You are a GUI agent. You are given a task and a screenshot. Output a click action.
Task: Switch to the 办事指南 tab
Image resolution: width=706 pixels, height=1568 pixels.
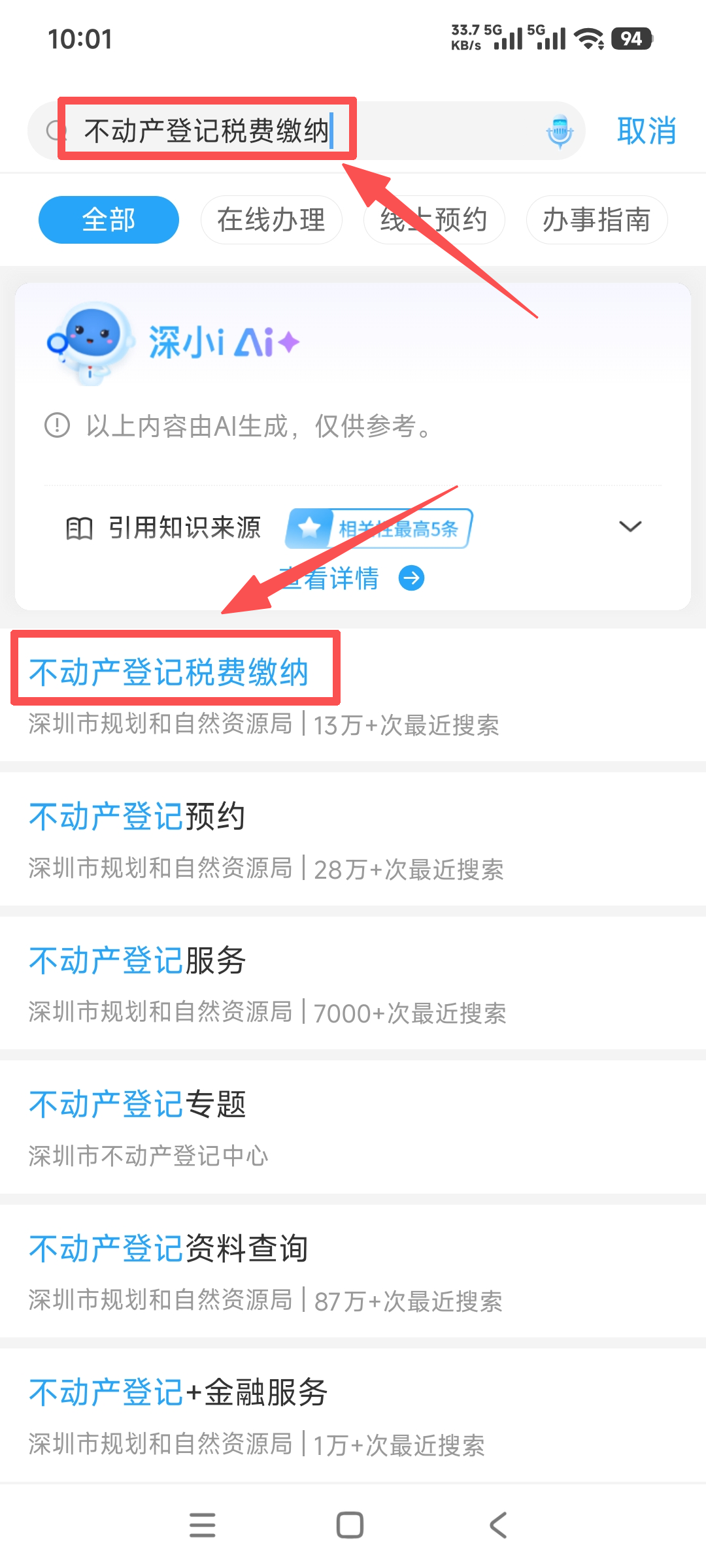596,220
